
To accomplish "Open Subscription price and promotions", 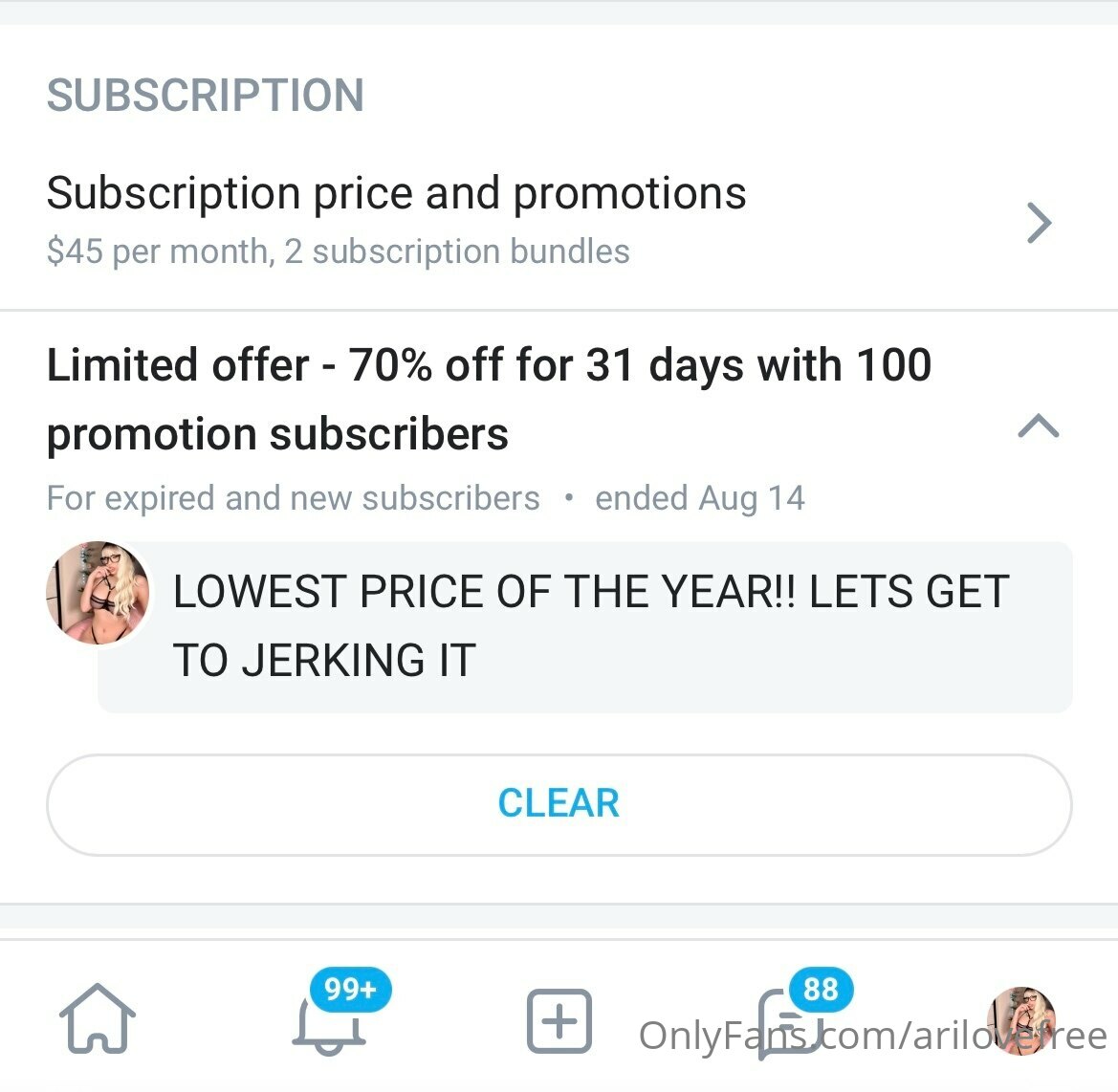I will (549, 220).
